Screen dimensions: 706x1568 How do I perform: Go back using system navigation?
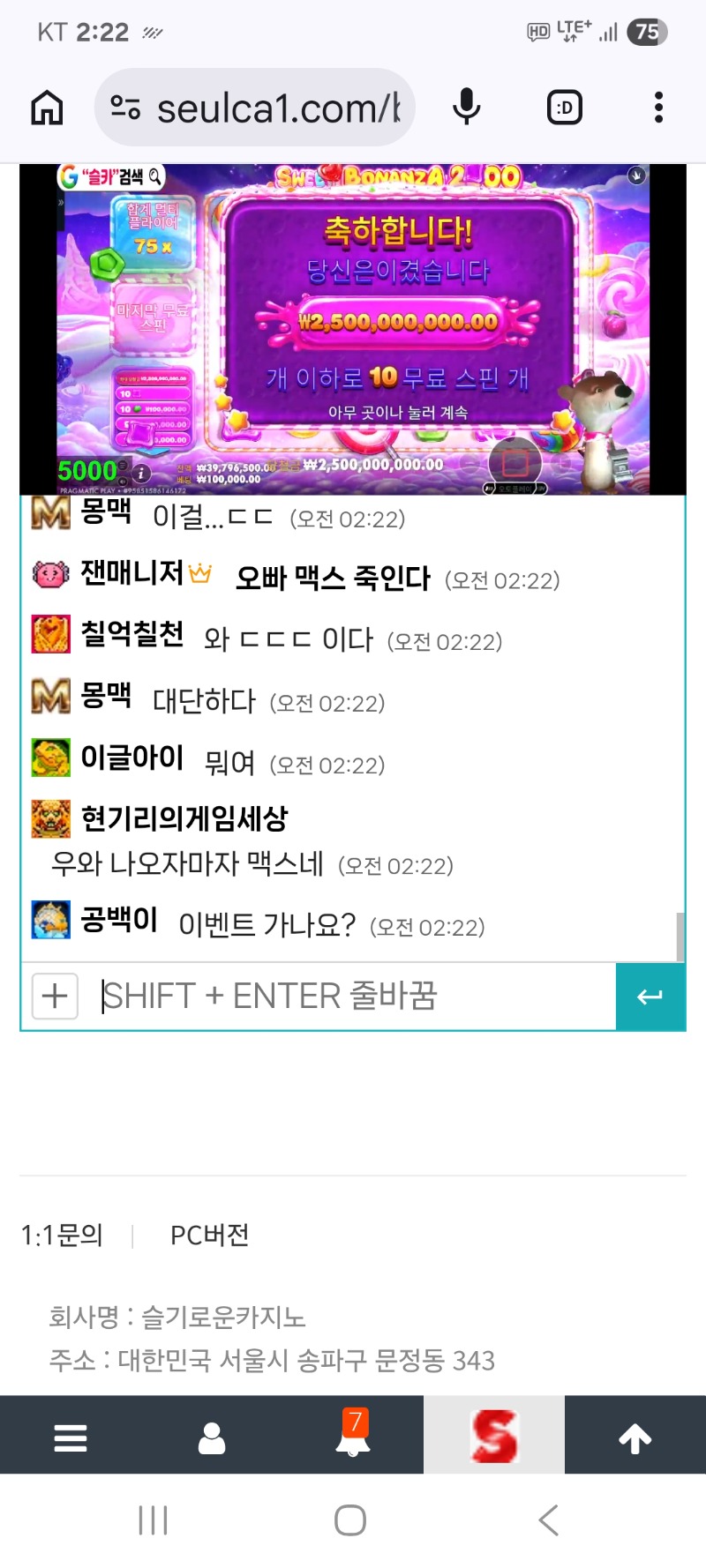pos(548,1520)
